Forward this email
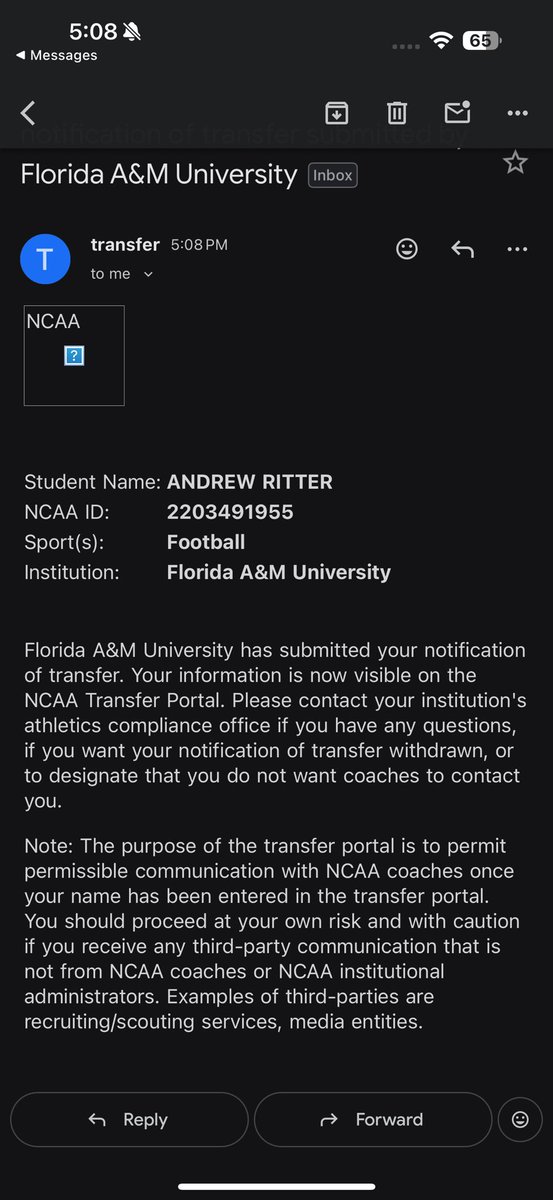This screenshot has width=553, height=1200. (x=373, y=1119)
